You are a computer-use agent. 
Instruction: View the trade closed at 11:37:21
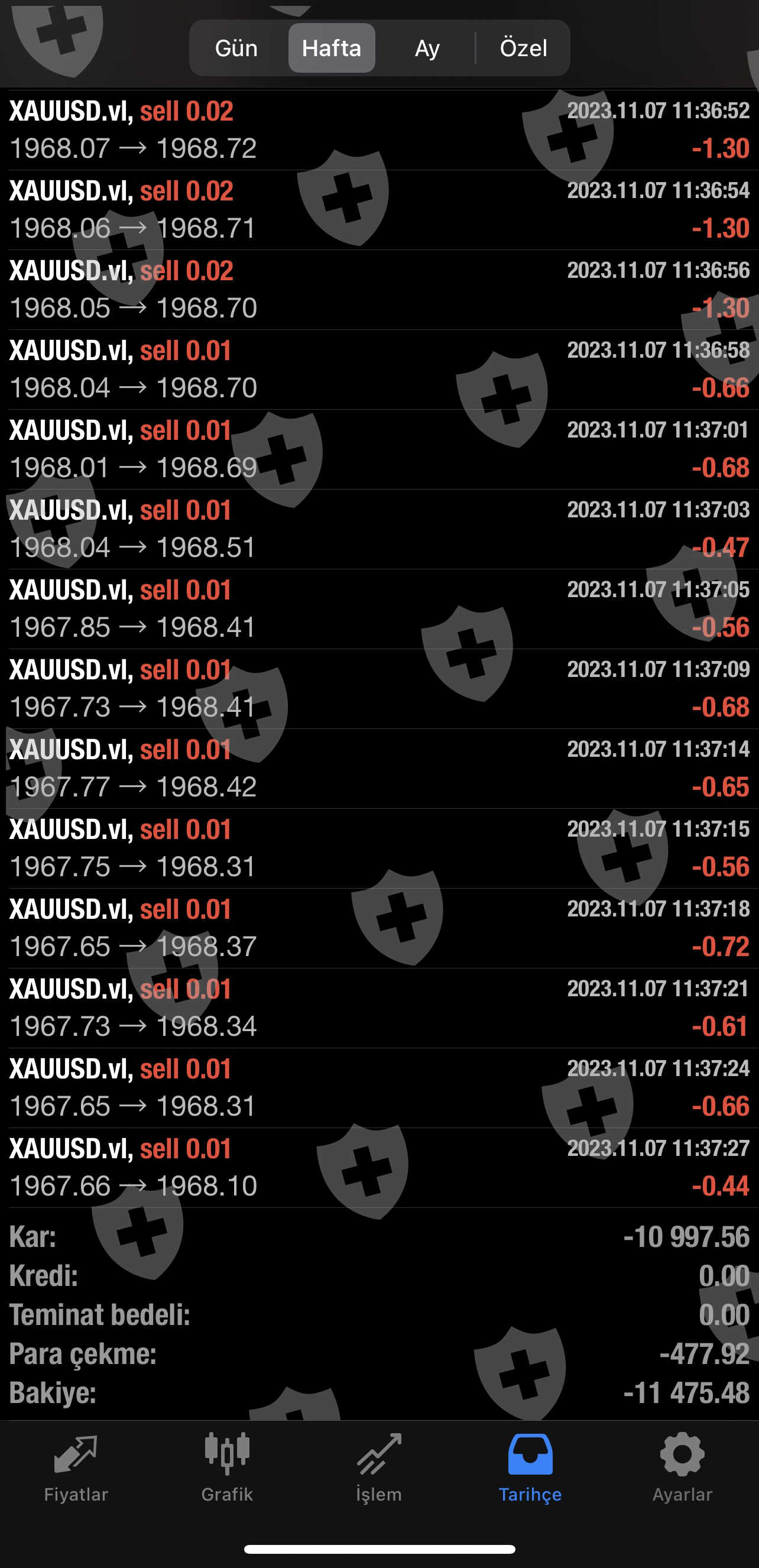(379, 1007)
